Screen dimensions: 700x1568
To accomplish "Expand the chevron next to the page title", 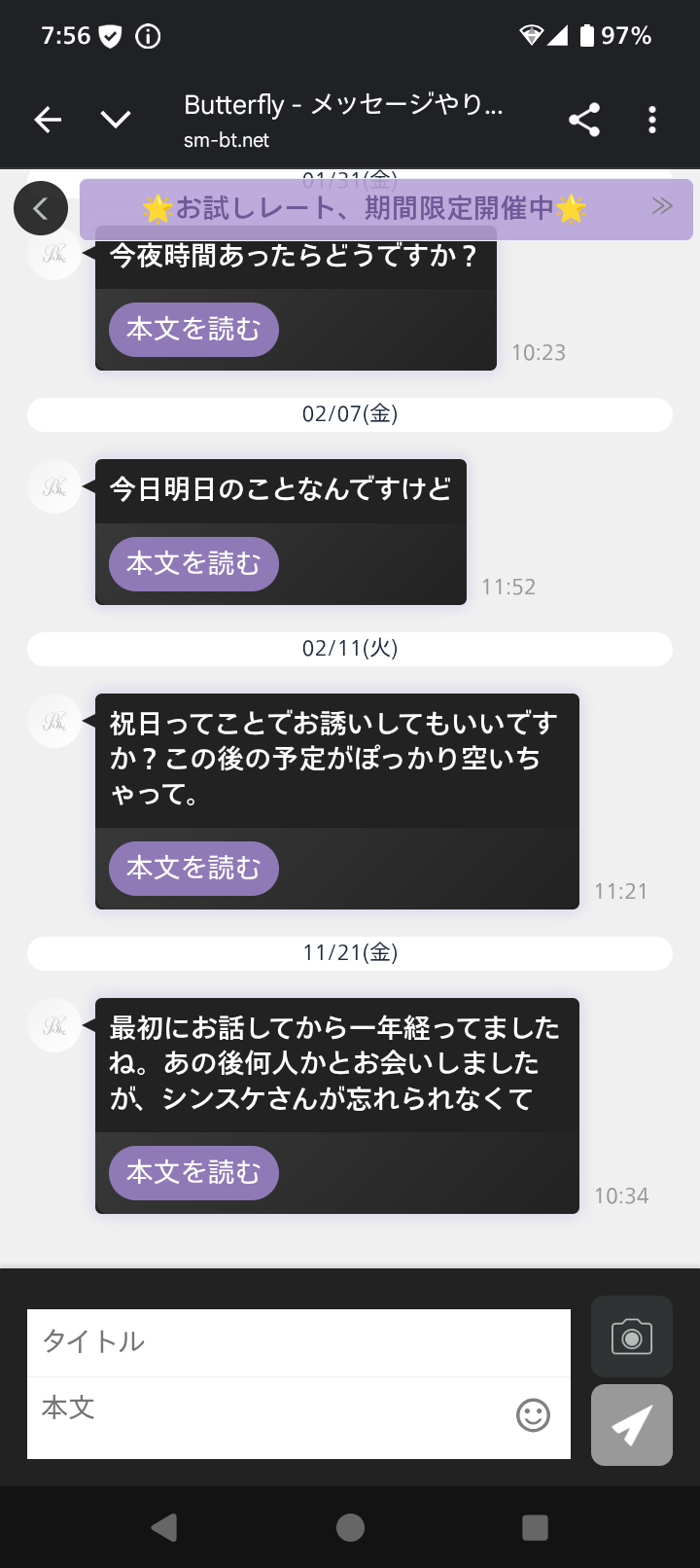I will pyautogui.click(x=116, y=120).
